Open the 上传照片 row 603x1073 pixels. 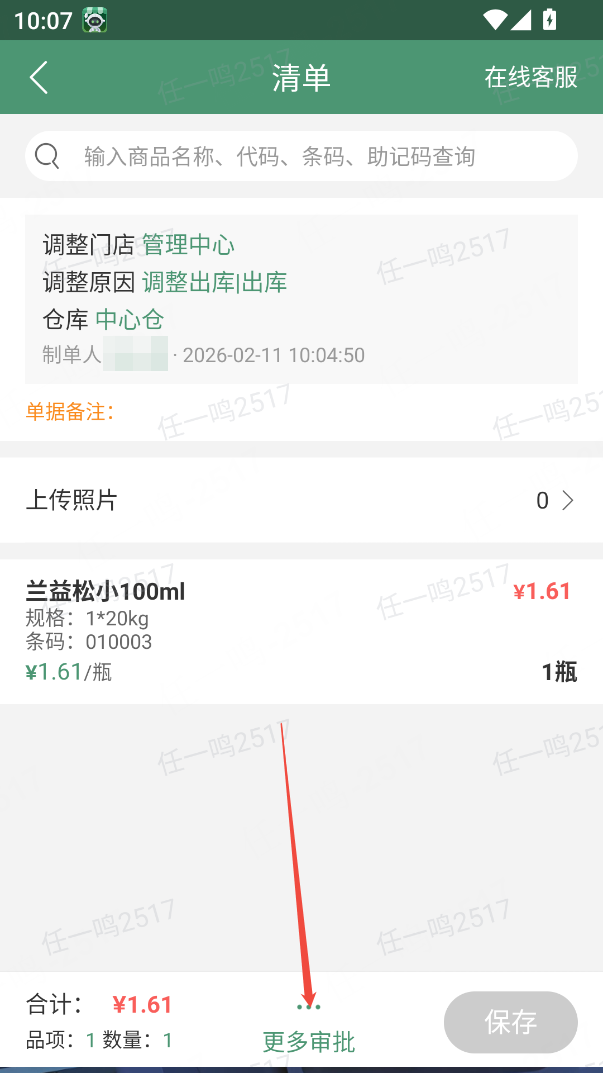coord(300,500)
